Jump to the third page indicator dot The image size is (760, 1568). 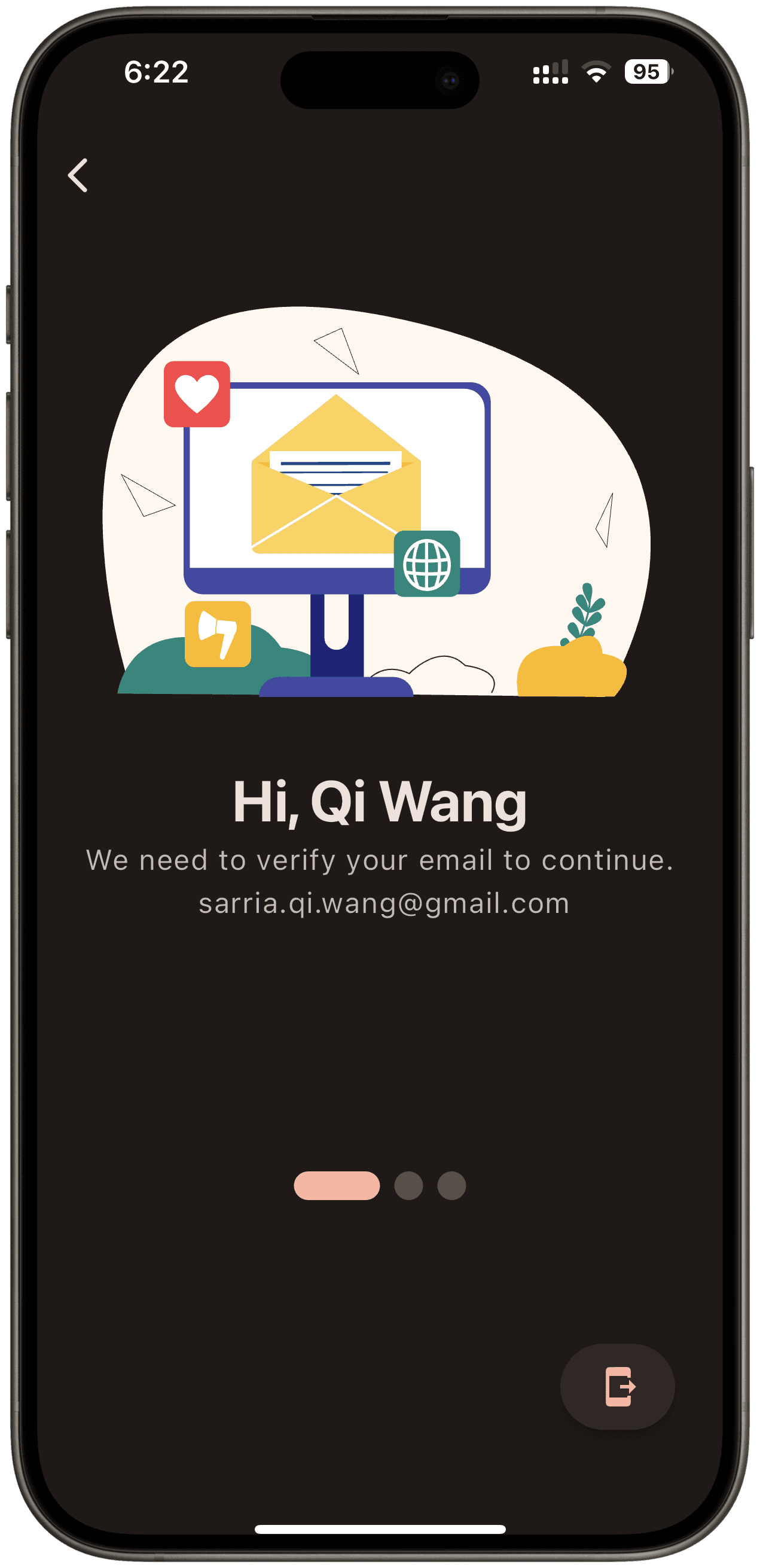(x=451, y=1185)
